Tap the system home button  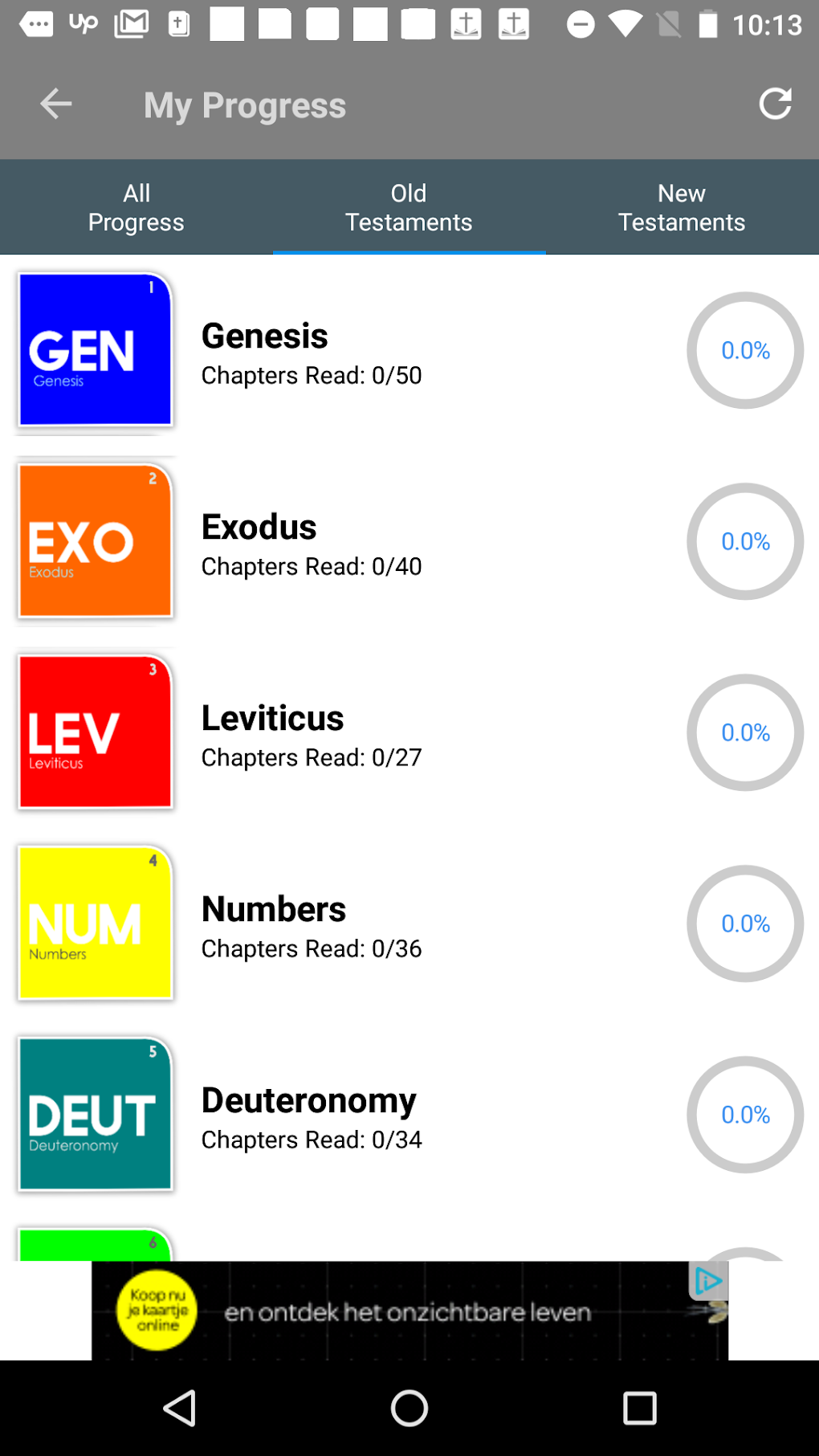(409, 1408)
